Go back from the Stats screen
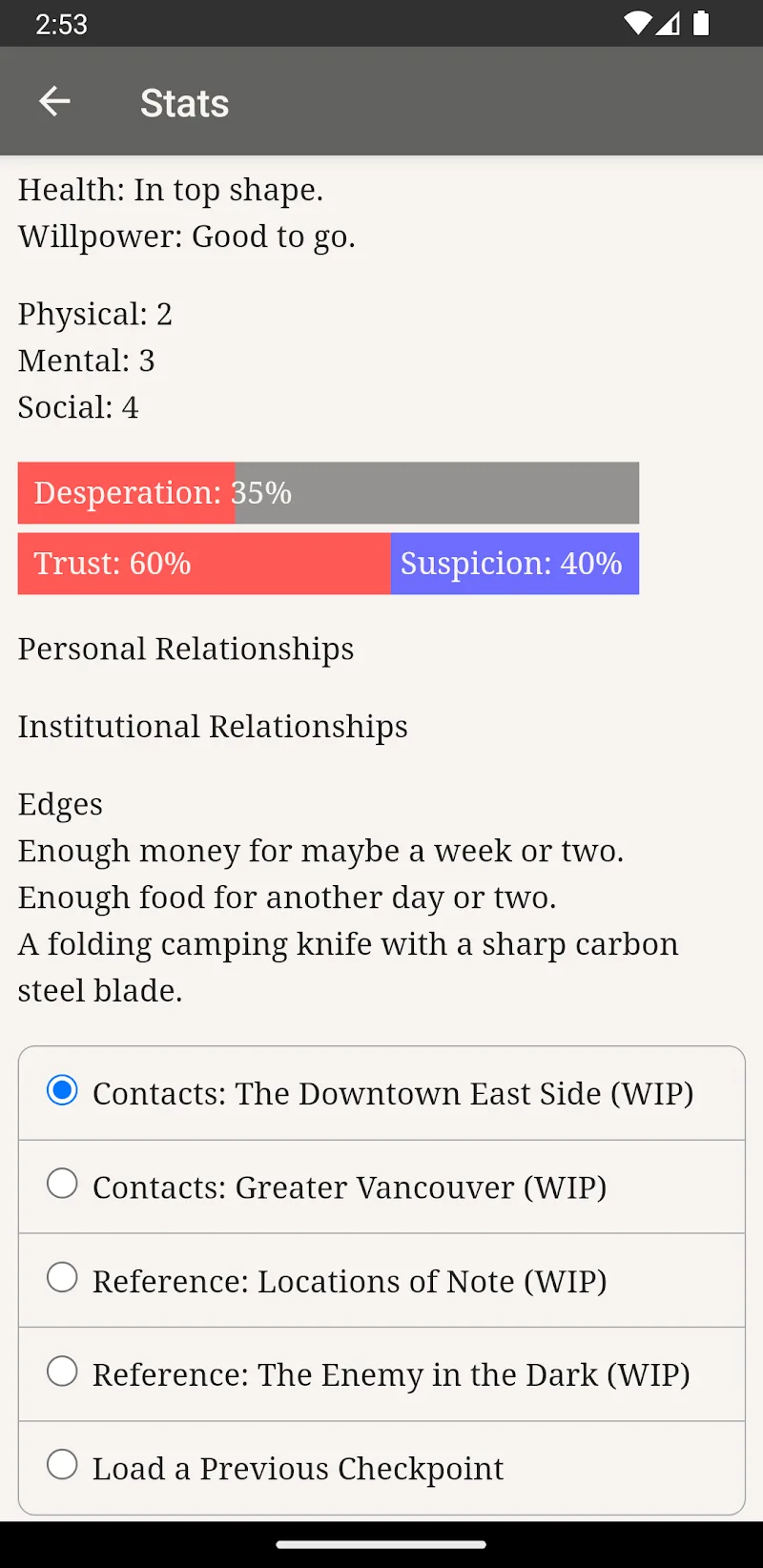Viewport: 763px width, 1568px height. (54, 101)
